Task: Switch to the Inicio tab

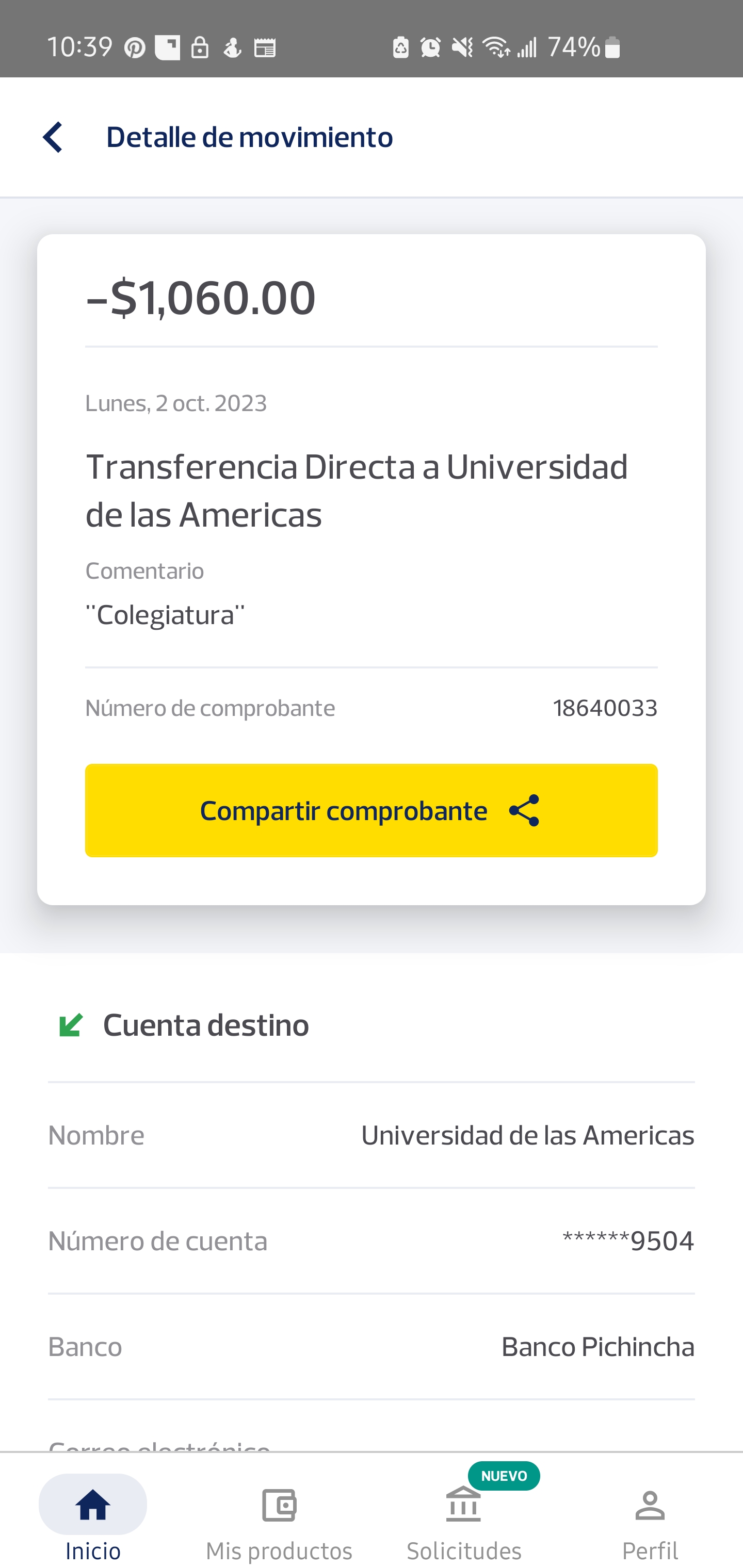Action: pos(92,1518)
